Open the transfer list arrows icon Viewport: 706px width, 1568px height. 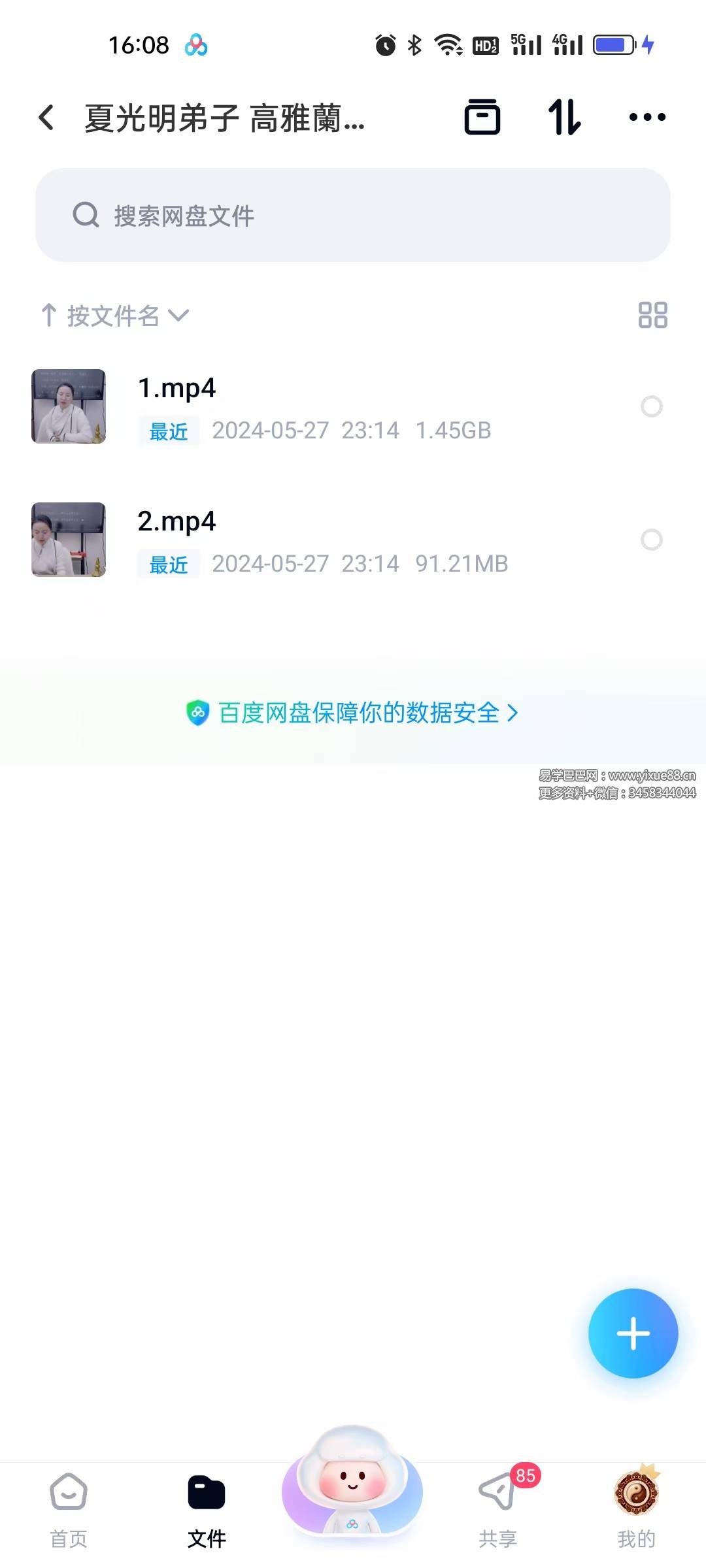click(564, 118)
